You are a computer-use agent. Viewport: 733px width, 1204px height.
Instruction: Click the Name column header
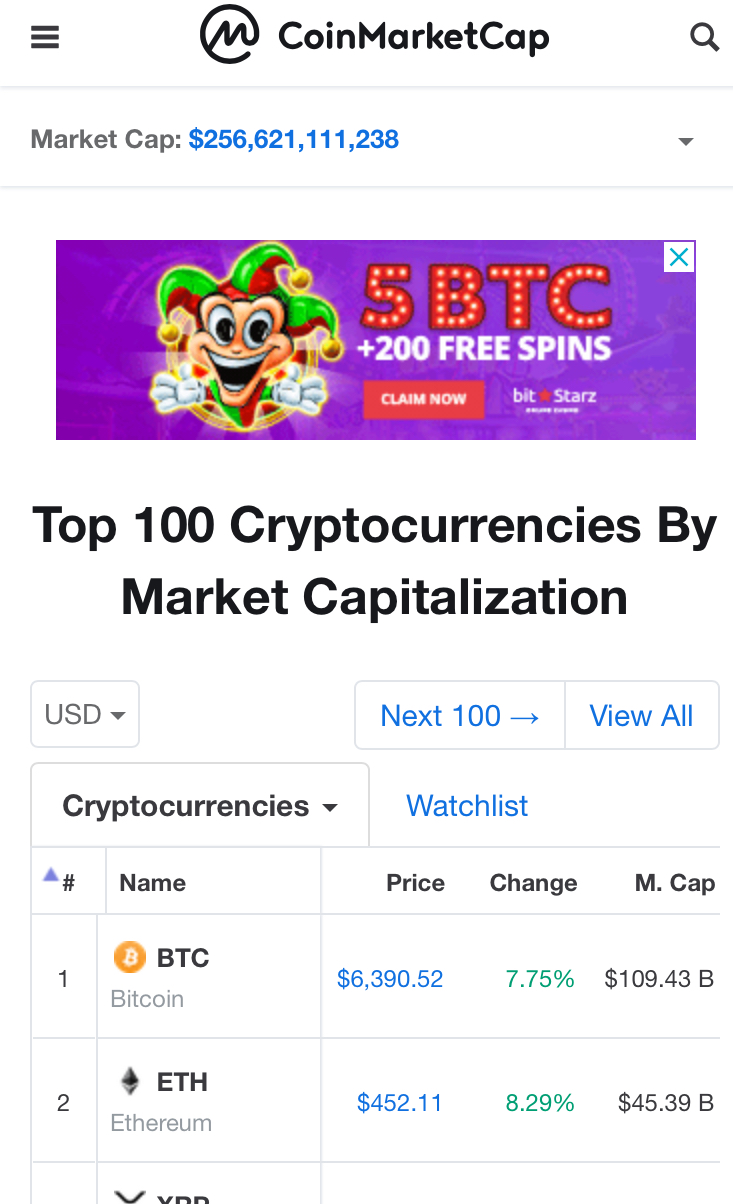click(152, 882)
